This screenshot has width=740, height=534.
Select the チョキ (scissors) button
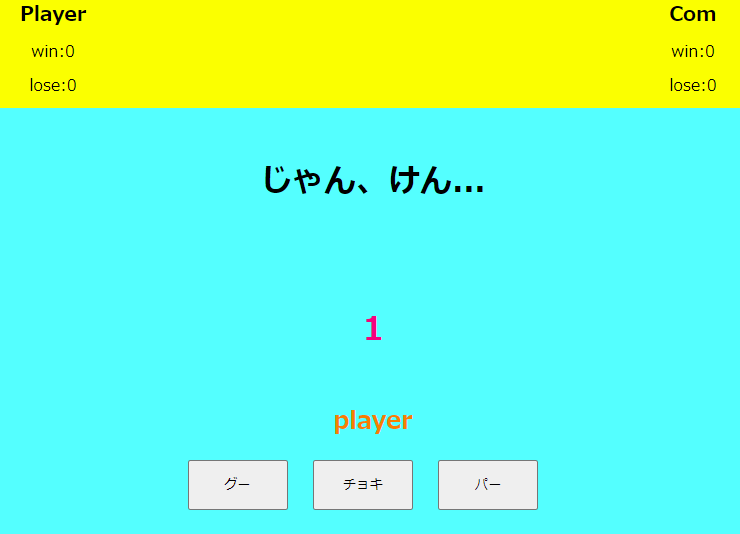pyautogui.click(x=363, y=485)
